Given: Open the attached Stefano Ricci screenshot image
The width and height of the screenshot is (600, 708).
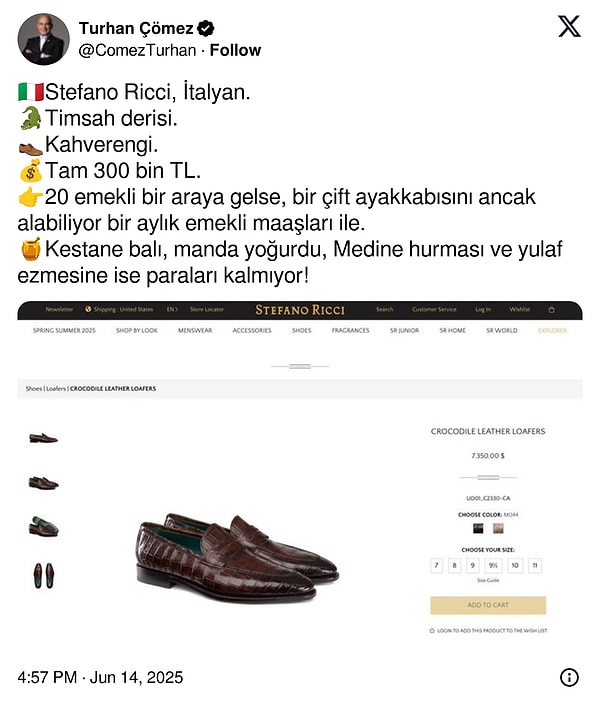Looking at the screenshot, I should click(x=300, y=470).
